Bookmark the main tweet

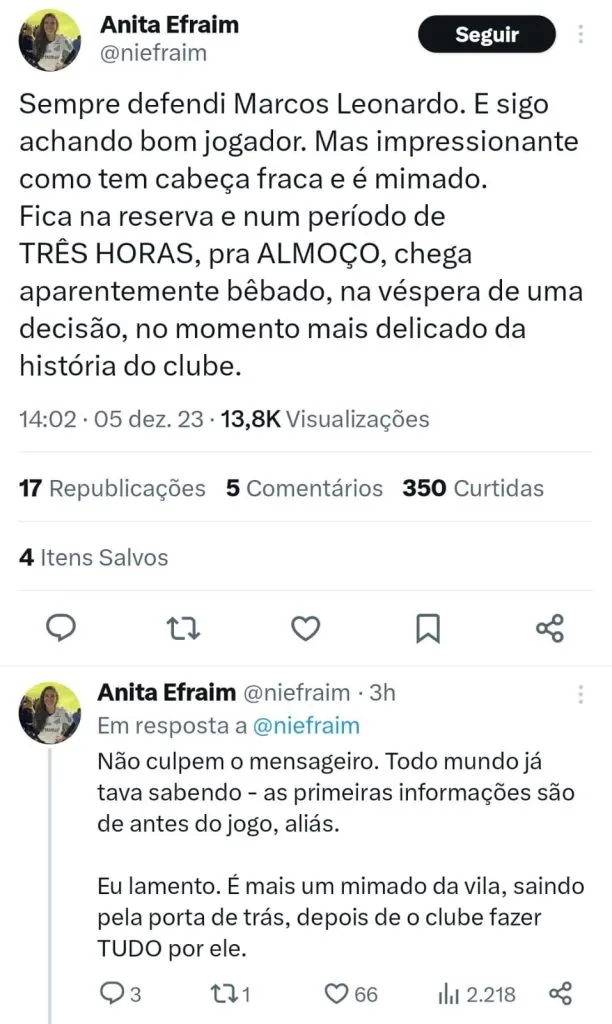pos(427,628)
